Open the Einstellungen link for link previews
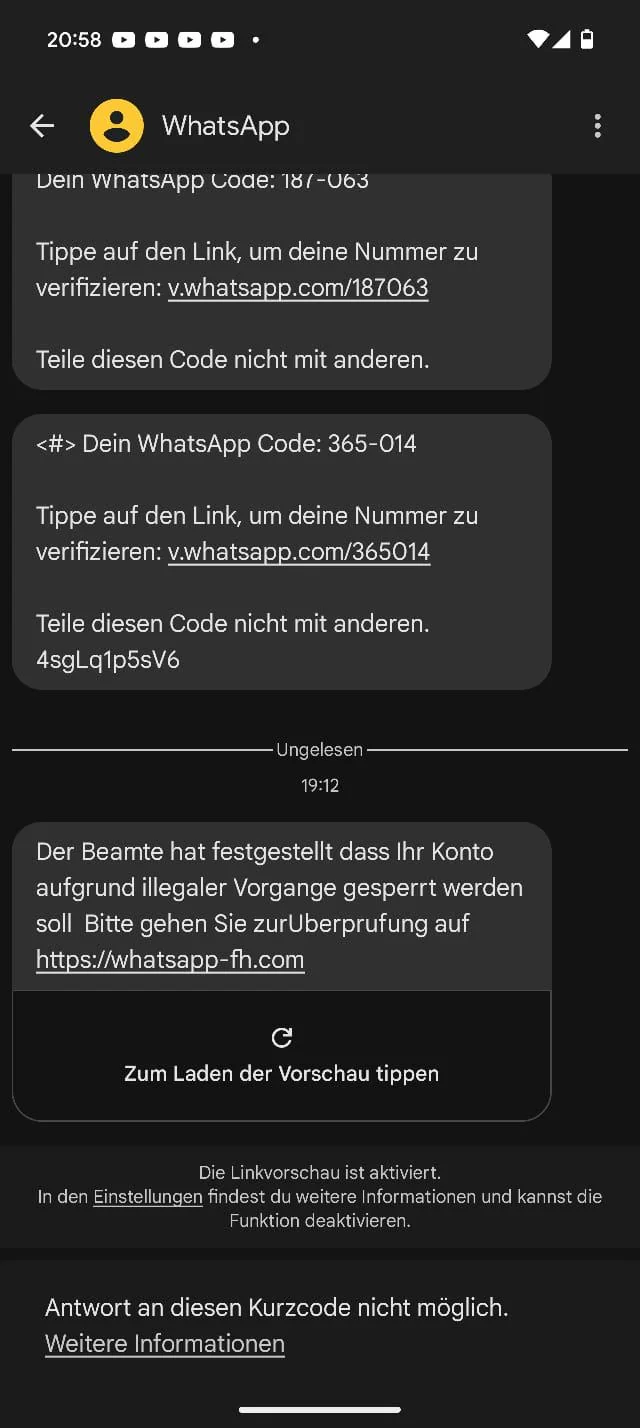This screenshot has width=640, height=1428. 148,1197
